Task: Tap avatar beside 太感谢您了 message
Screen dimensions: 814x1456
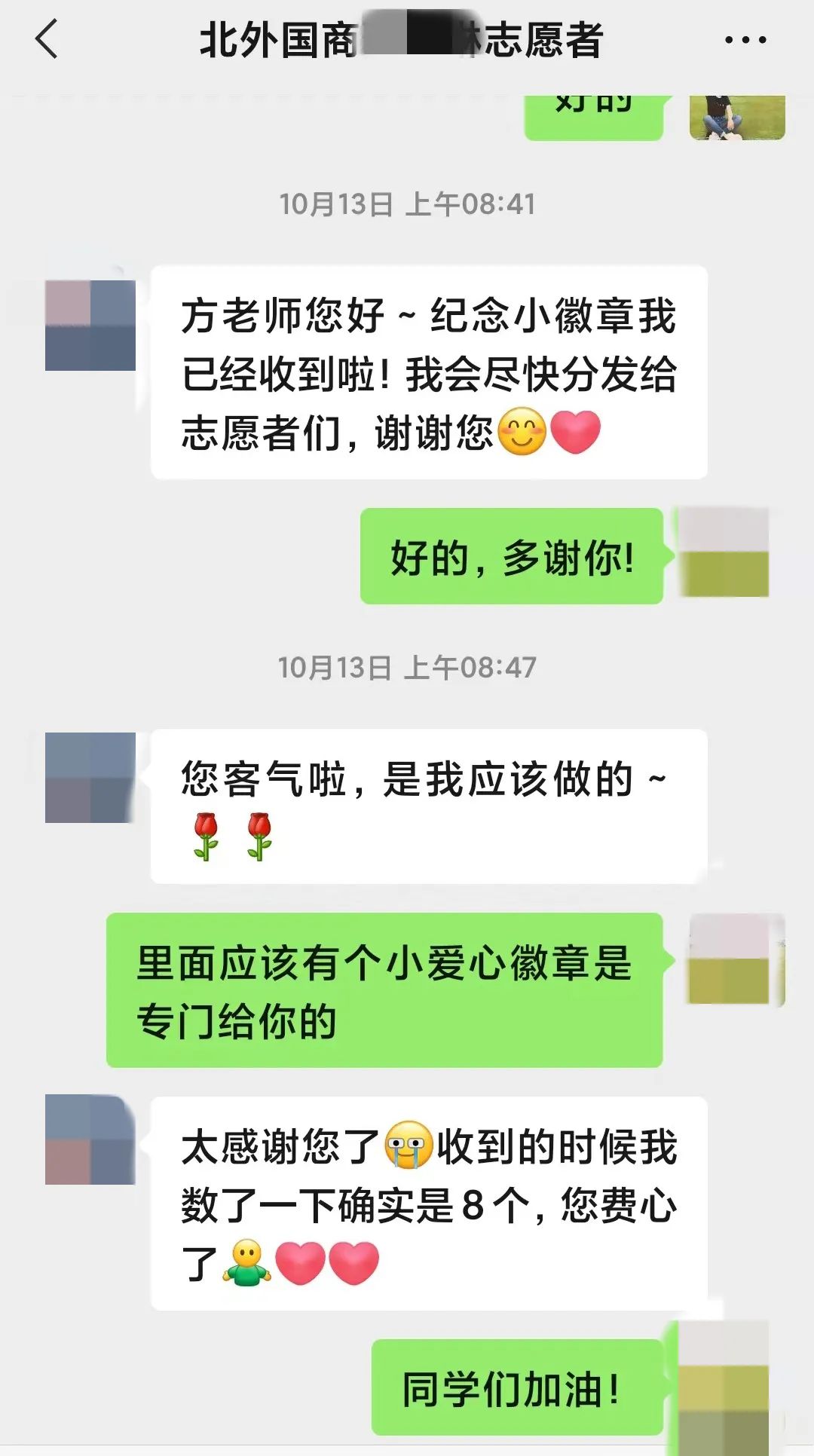Action: 90,1139
